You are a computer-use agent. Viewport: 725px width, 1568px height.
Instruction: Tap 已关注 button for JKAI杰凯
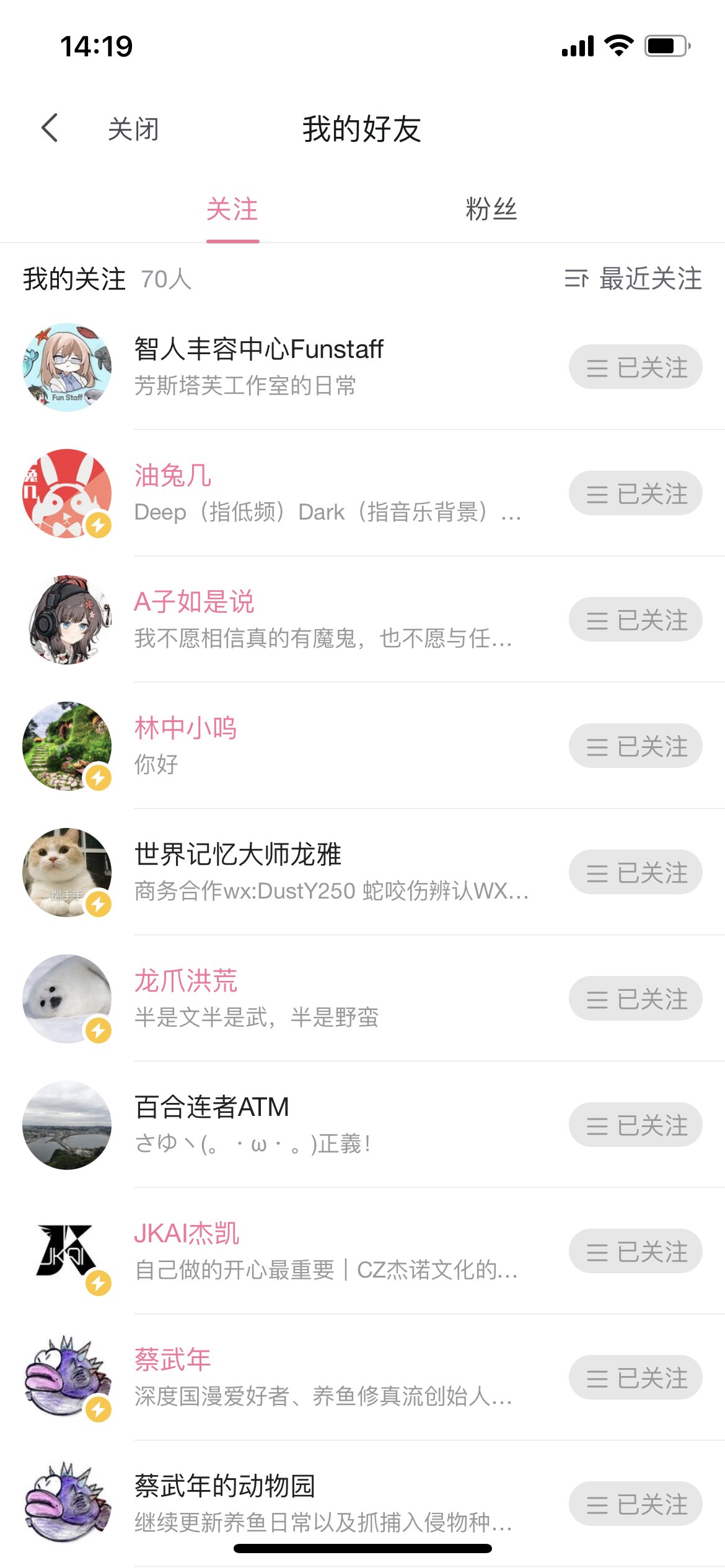pyautogui.click(x=635, y=1252)
